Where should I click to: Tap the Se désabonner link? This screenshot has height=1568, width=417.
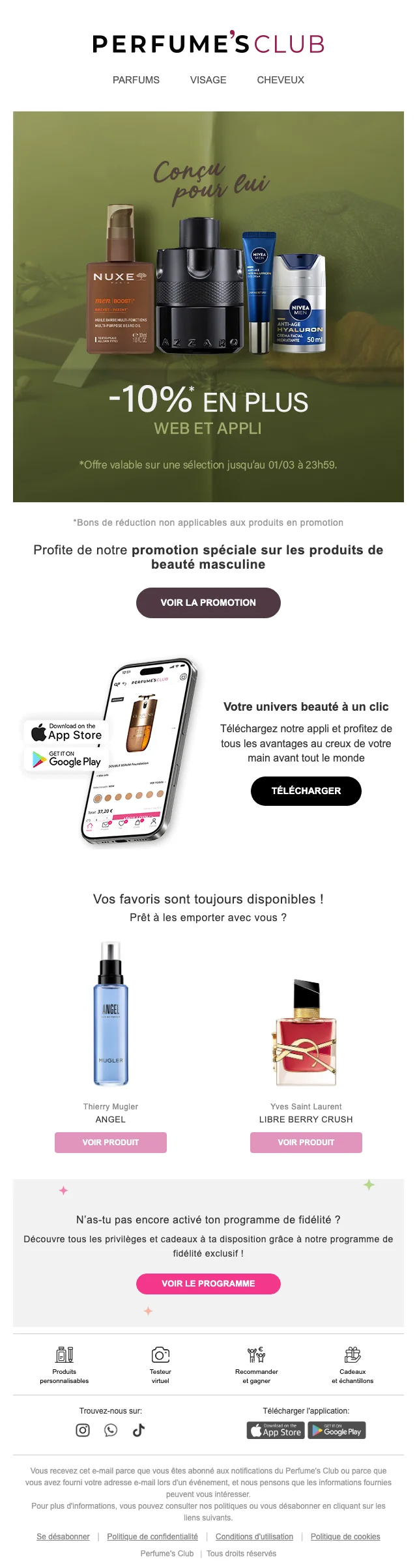[x=63, y=1536]
